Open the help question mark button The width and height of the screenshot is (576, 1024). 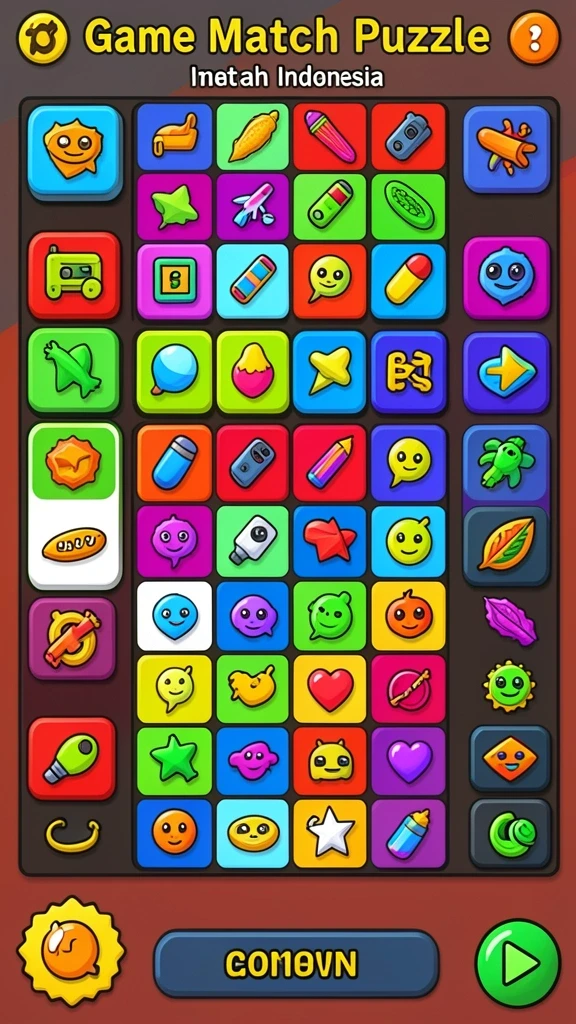[x=534, y=38]
